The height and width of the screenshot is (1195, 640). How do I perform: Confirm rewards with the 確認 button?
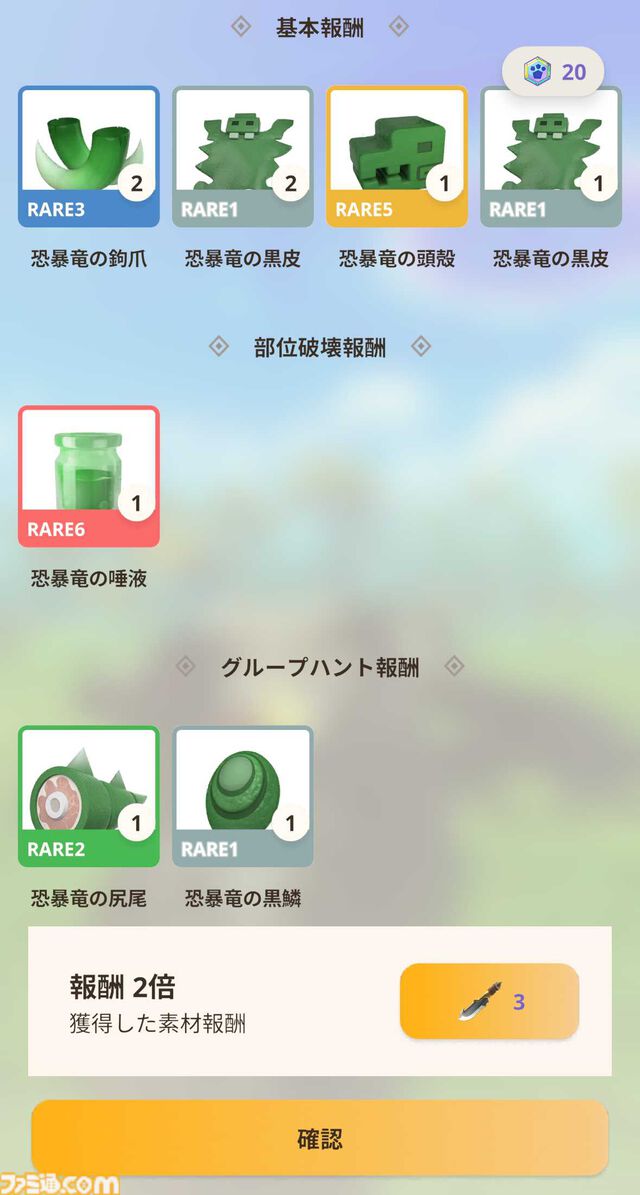[320, 1138]
